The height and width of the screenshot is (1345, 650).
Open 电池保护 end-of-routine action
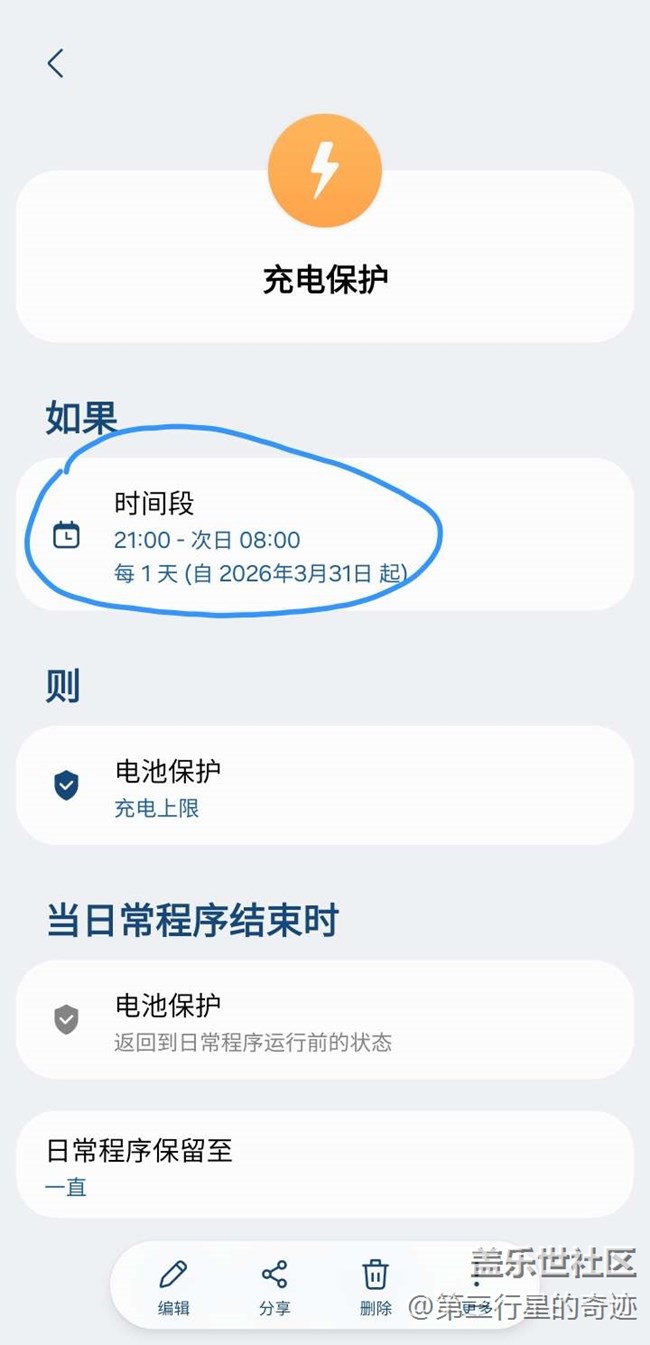coord(324,1020)
